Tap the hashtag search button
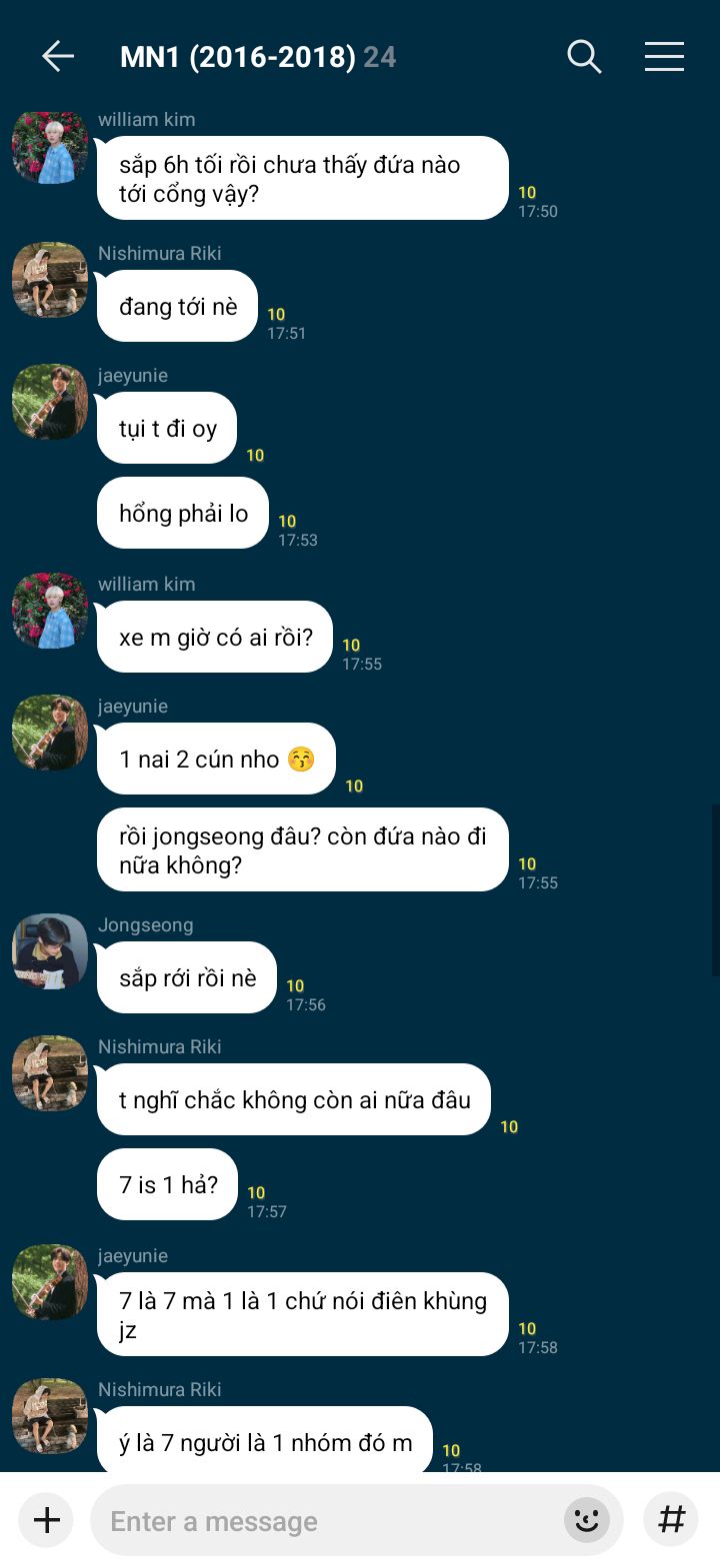 [x=671, y=1520]
